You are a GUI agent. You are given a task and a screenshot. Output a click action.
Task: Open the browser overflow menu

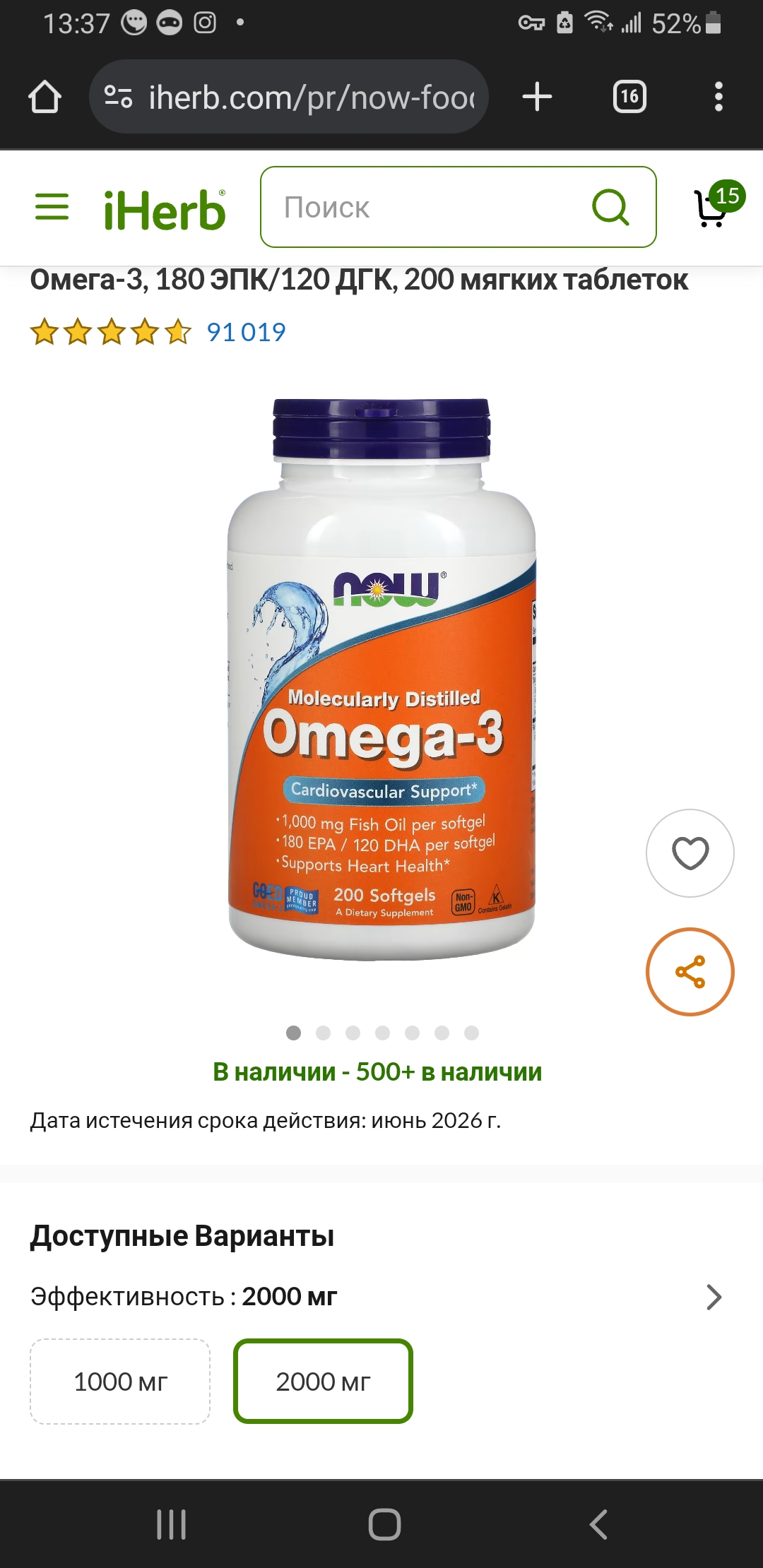click(x=718, y=97)
